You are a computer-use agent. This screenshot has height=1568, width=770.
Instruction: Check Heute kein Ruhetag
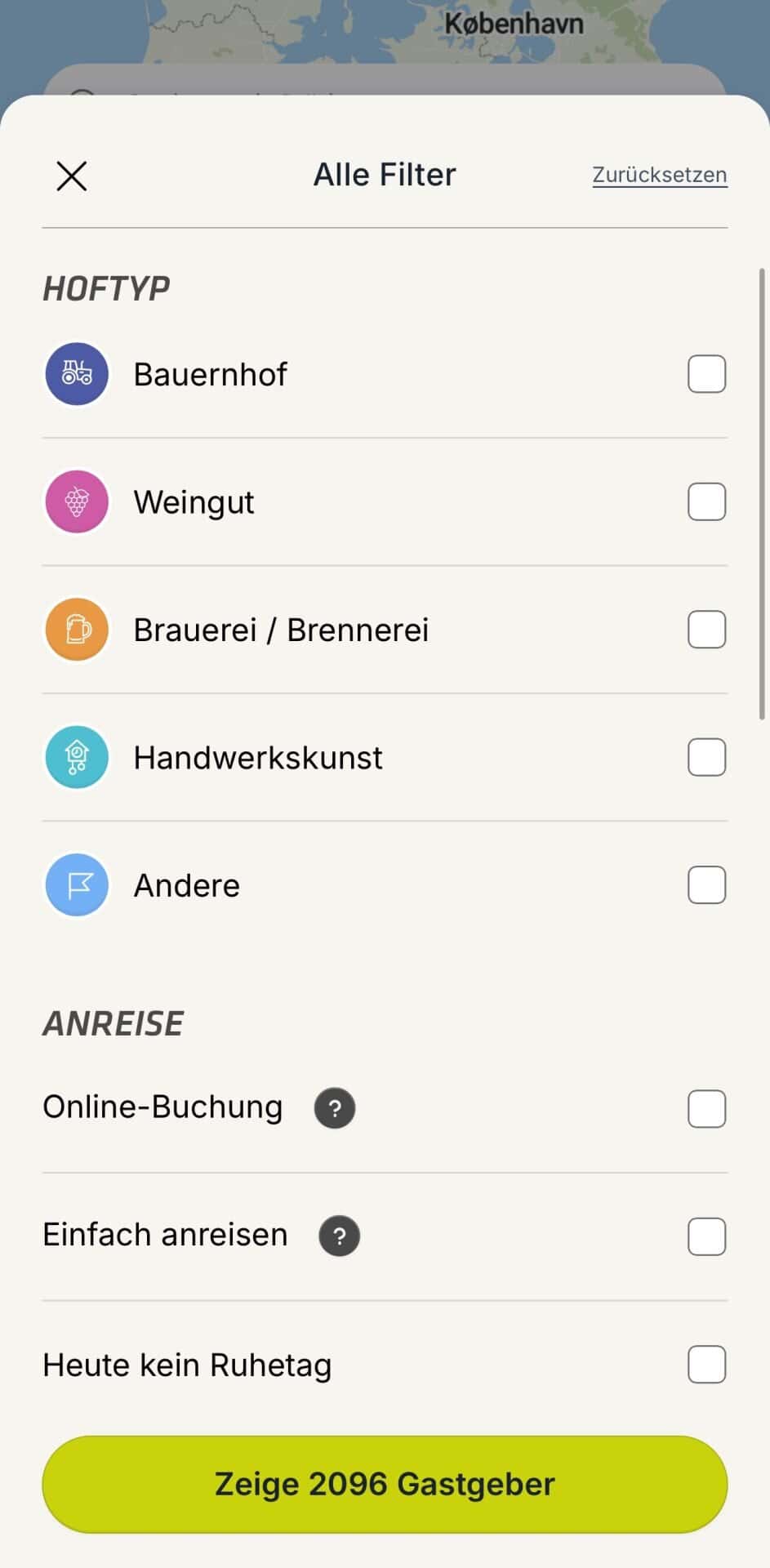pyautogui.click(x=706, y=1365)
